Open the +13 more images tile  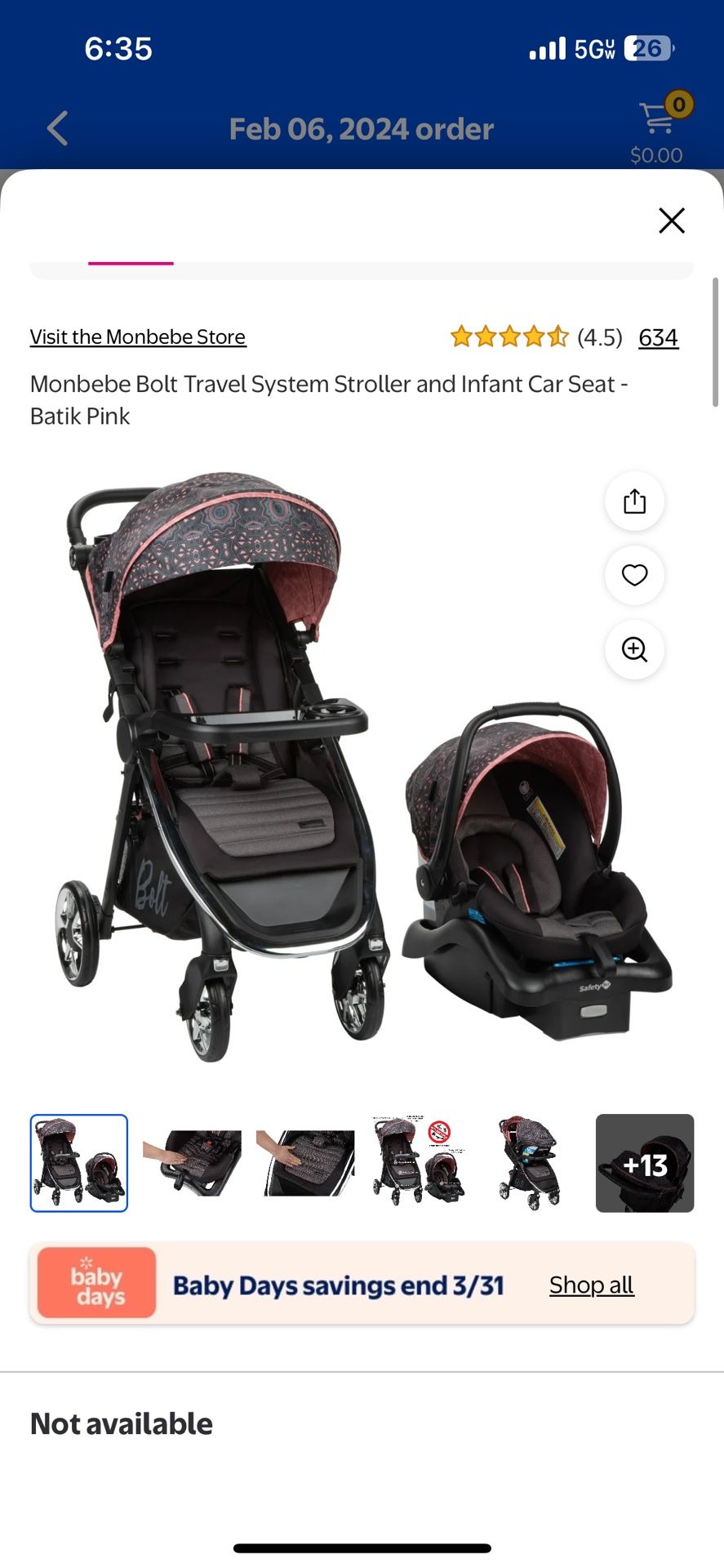(x=645, y=1163)
